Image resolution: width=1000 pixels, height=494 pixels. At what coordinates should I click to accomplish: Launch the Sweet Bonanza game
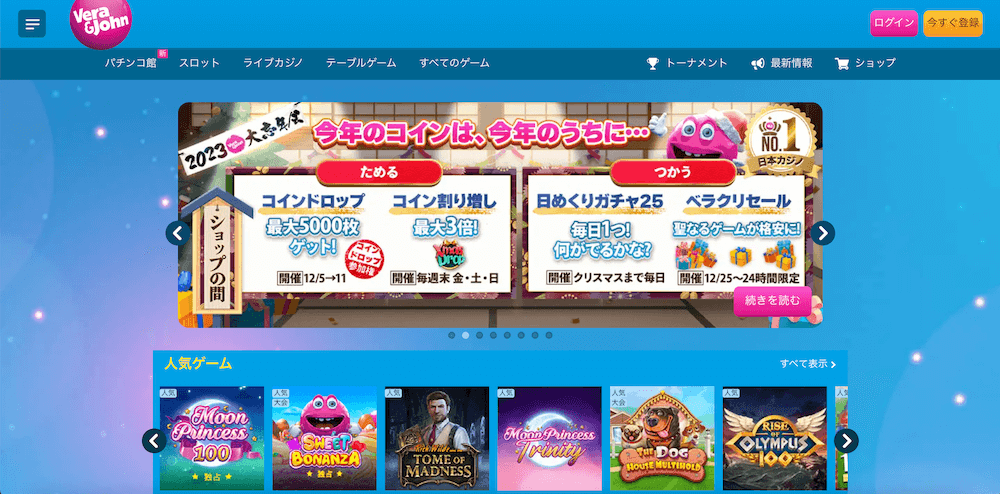pyautogui.click(x=324, y=438)
